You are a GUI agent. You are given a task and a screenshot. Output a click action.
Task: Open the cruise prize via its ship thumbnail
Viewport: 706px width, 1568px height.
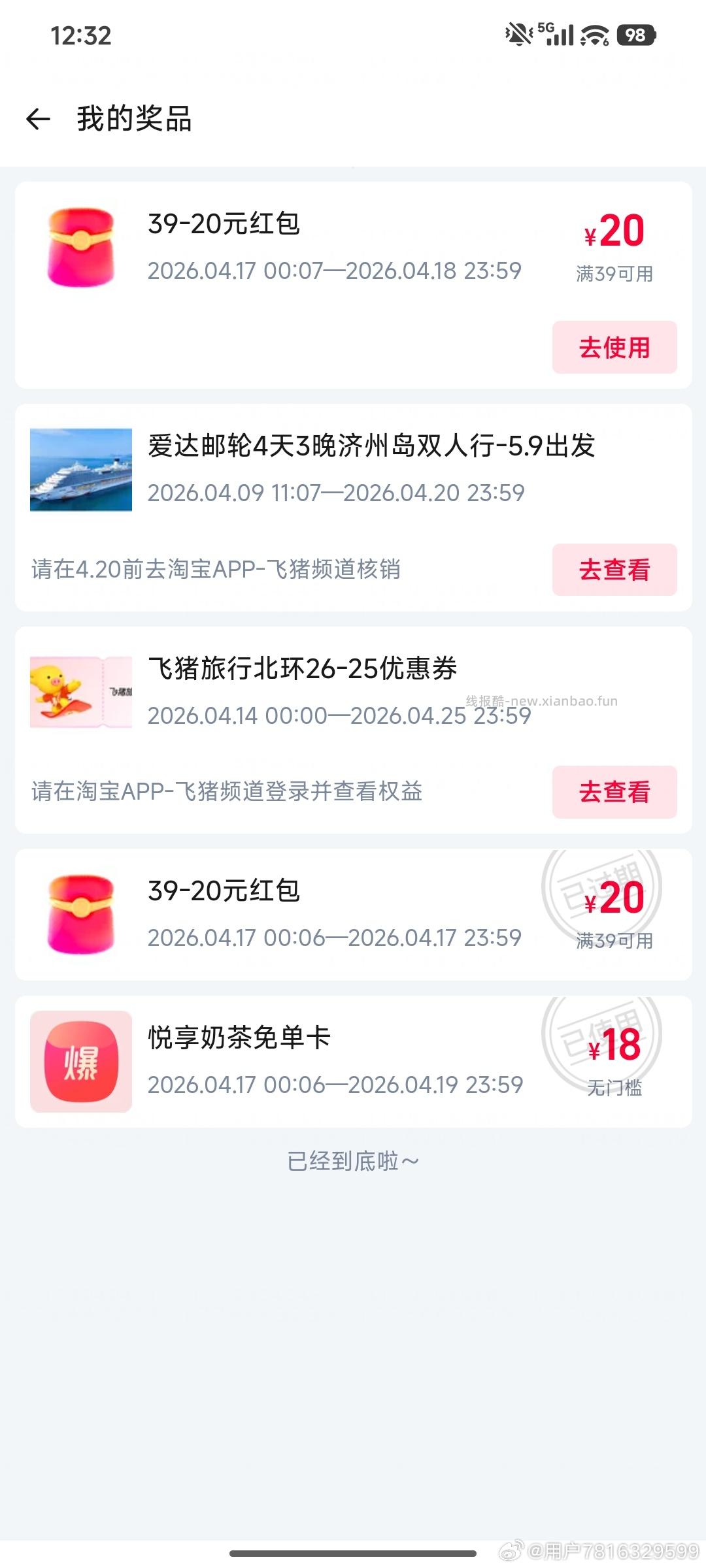point(81,469)
